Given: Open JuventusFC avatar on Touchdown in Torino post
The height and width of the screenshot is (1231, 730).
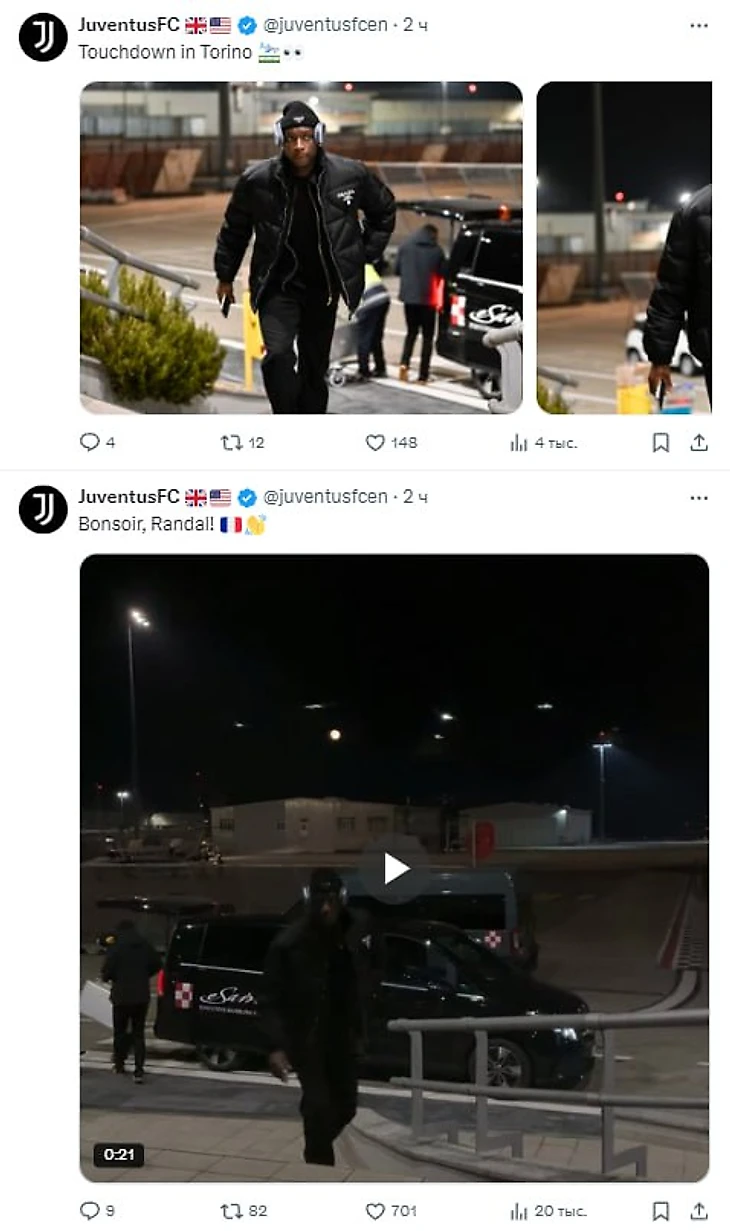Looking at the screenshot, I should point(43,37).
